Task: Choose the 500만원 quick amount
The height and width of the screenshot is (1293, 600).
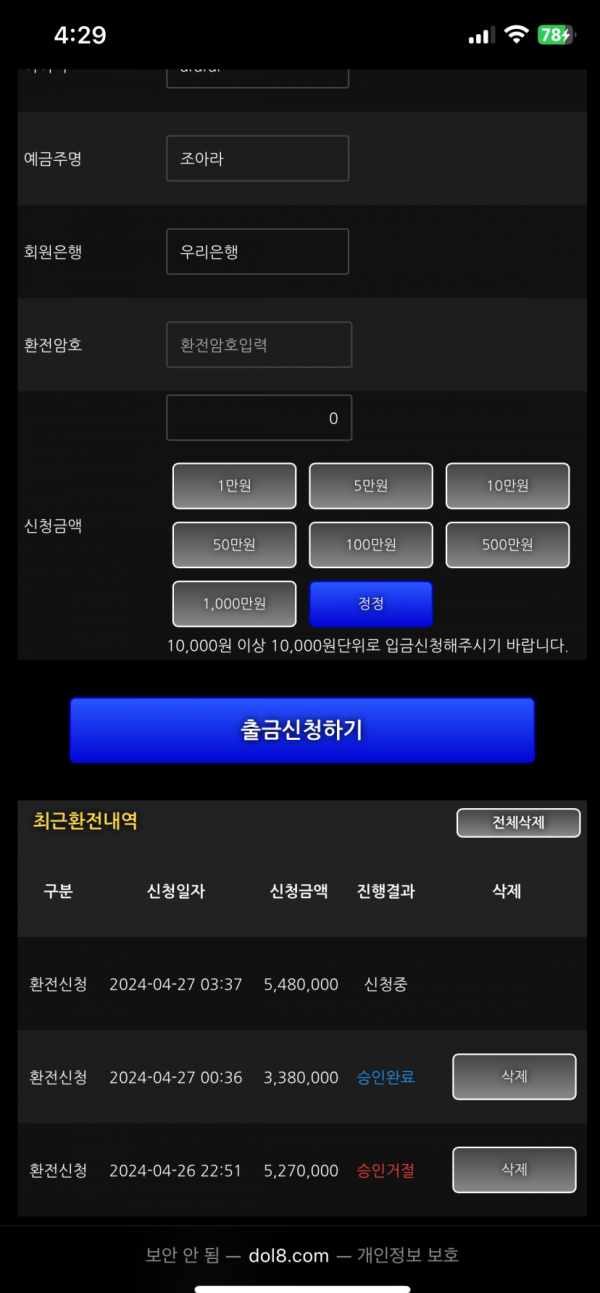Action: pyautogui.click(x=507, y=545)
